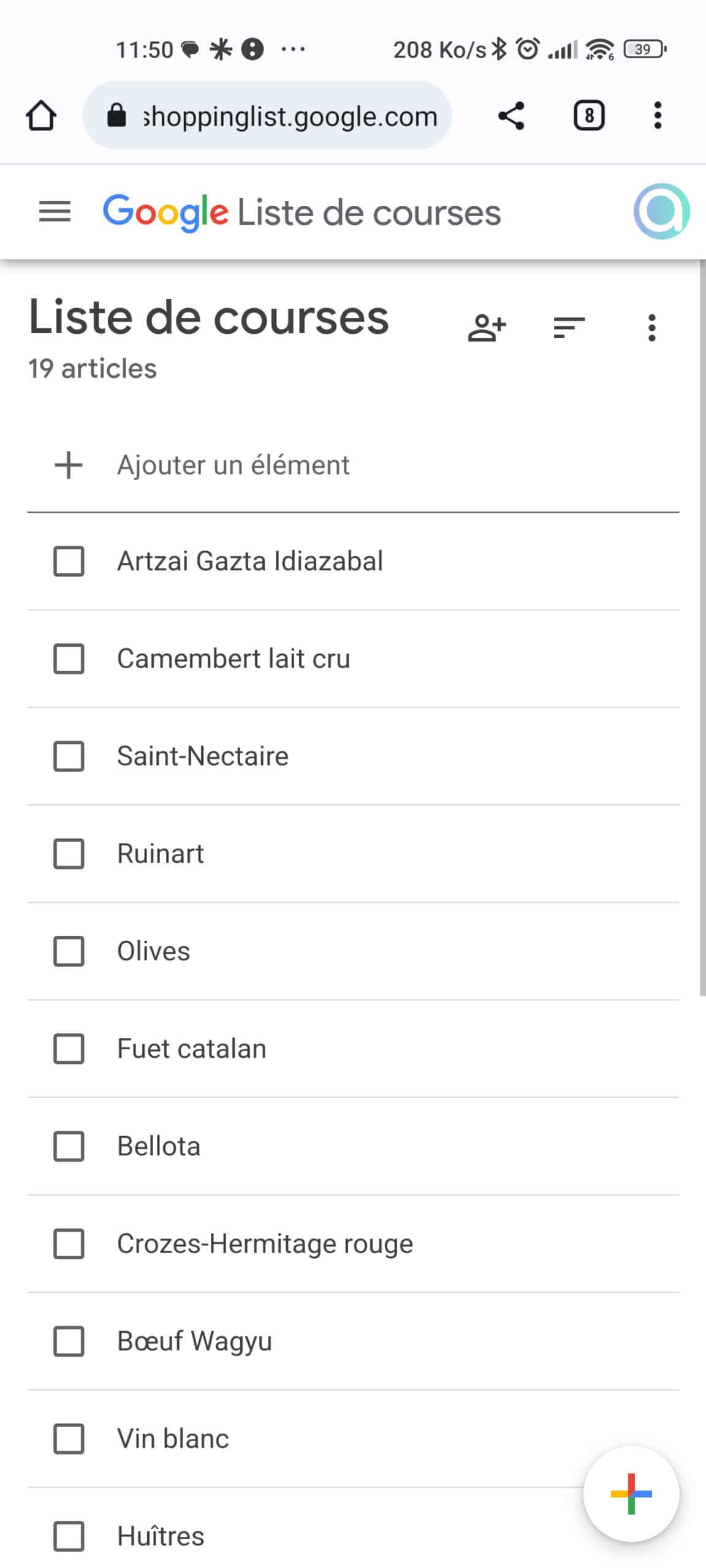Viewport: 706px width, 1568px height.
Task: Open the browser overflow menu
Action: [x=658, y=115]
